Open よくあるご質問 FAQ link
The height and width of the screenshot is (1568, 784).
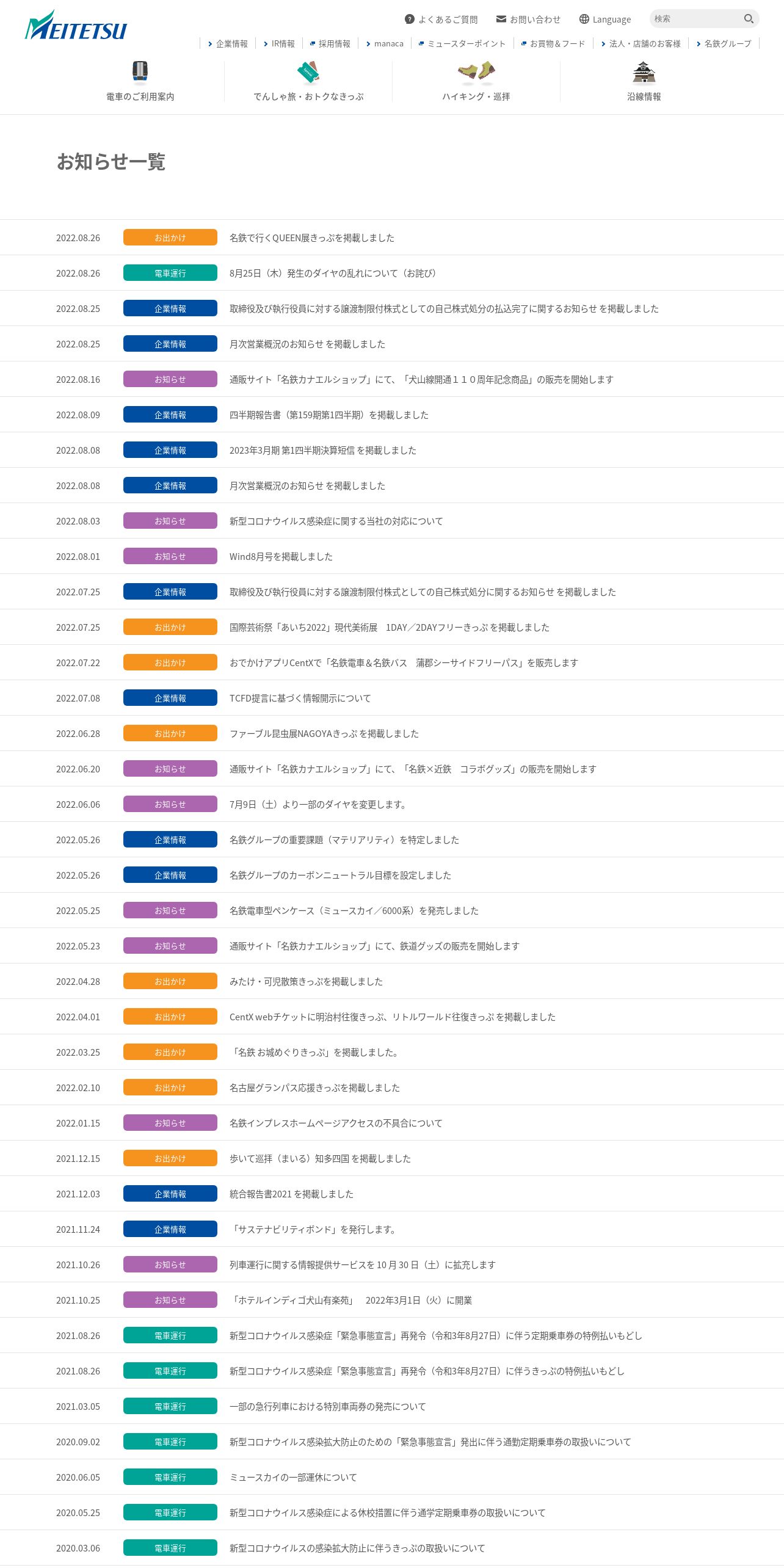[x=441, y=20]
